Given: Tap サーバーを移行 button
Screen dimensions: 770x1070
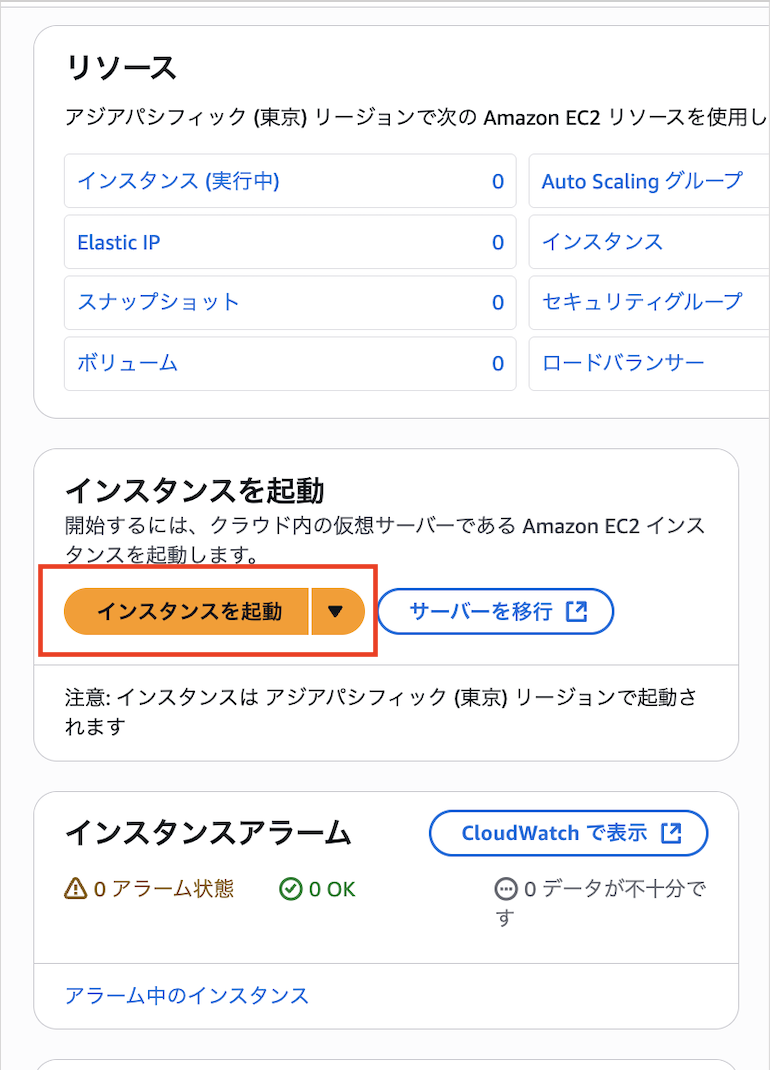Looking at the screenshot, I should tap(496, 611).
